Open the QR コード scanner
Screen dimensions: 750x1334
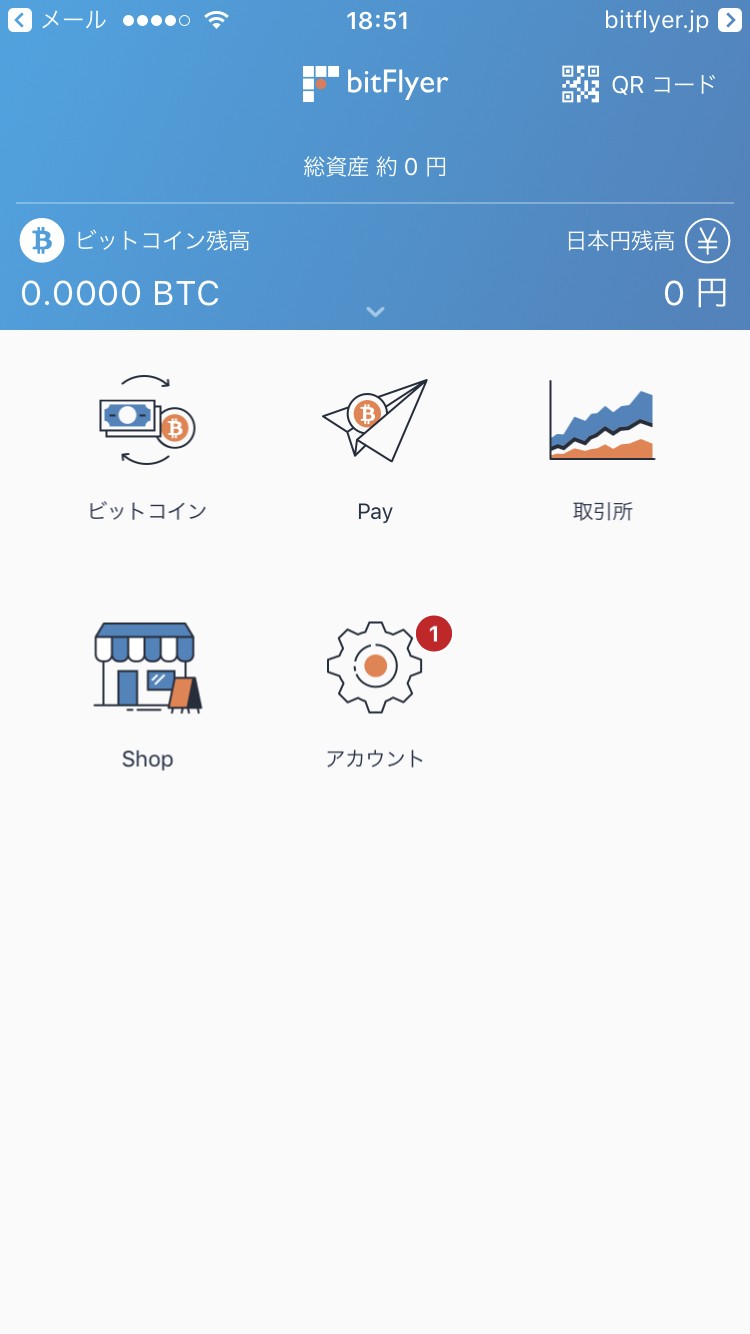[639, 84]
